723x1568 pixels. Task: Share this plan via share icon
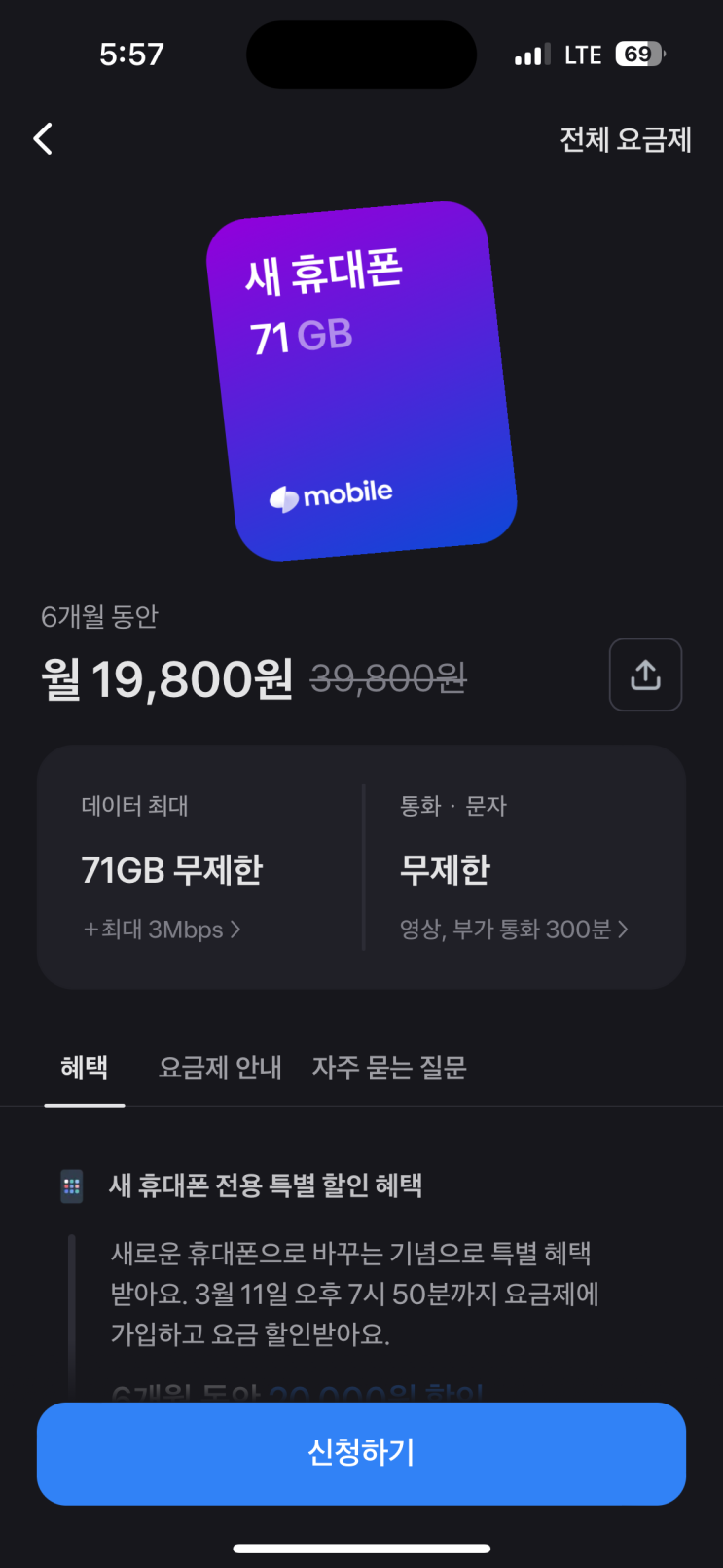pos(645,675)
